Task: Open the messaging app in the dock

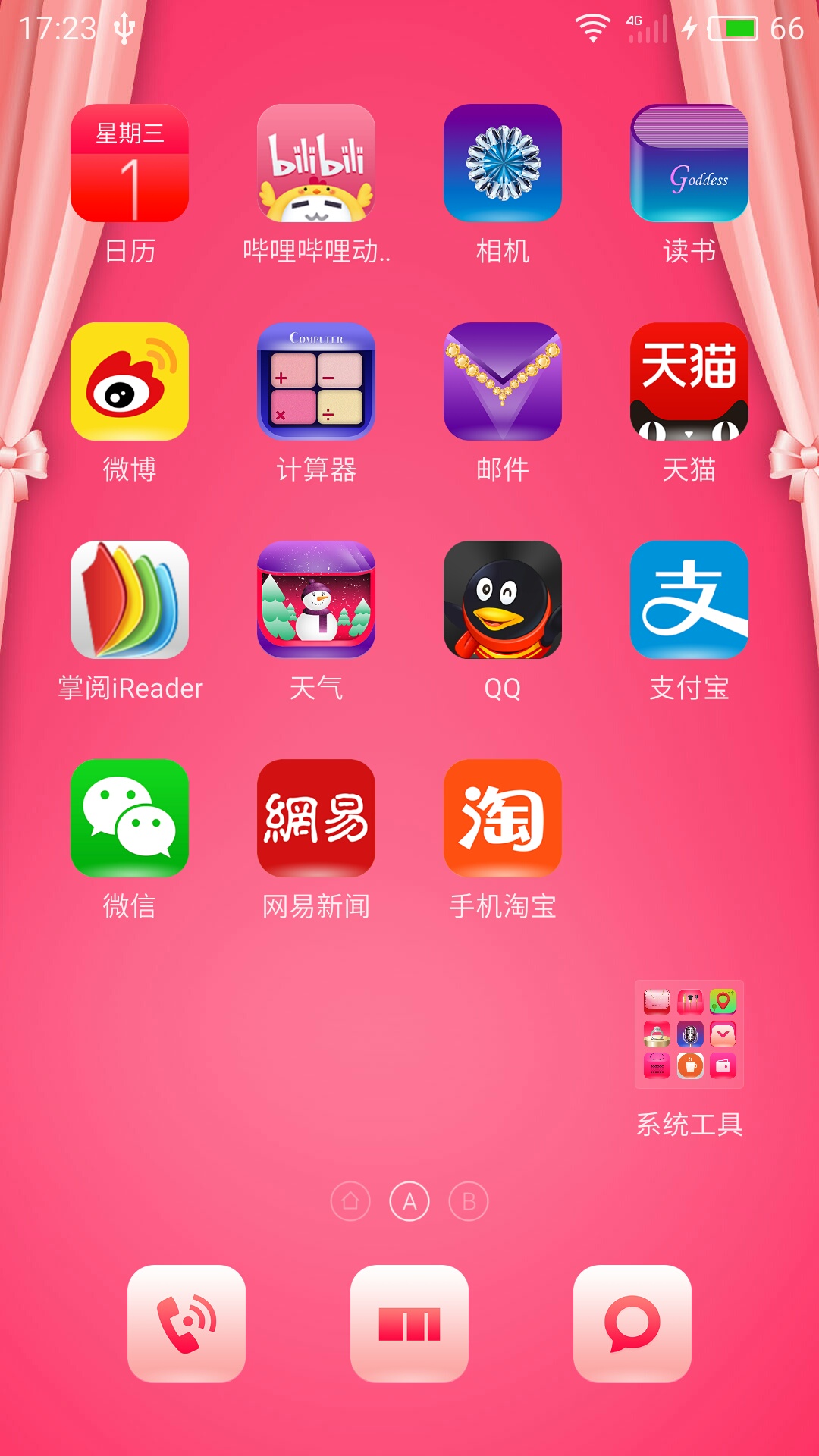Action: (x=632, y=1324)
